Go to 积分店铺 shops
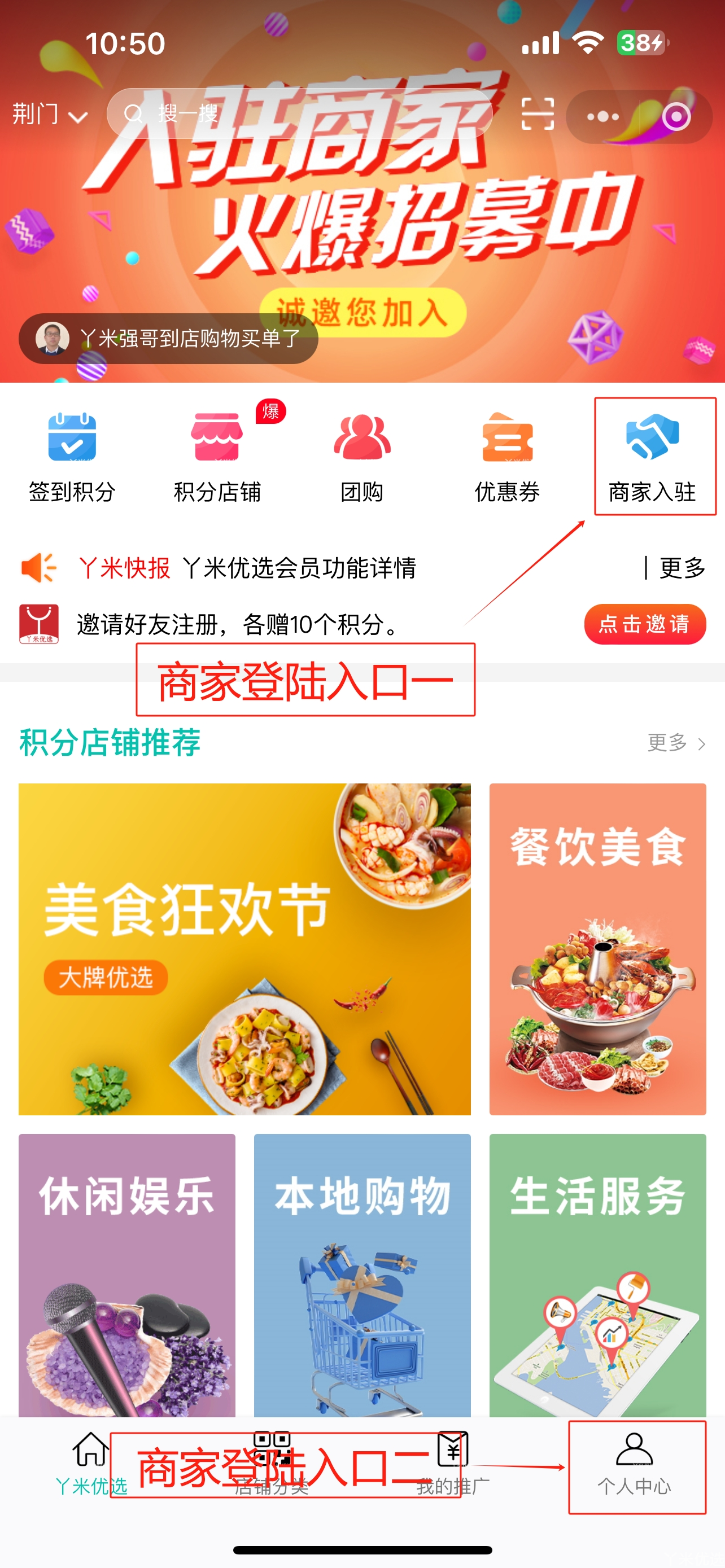 (x=217, y=457)
